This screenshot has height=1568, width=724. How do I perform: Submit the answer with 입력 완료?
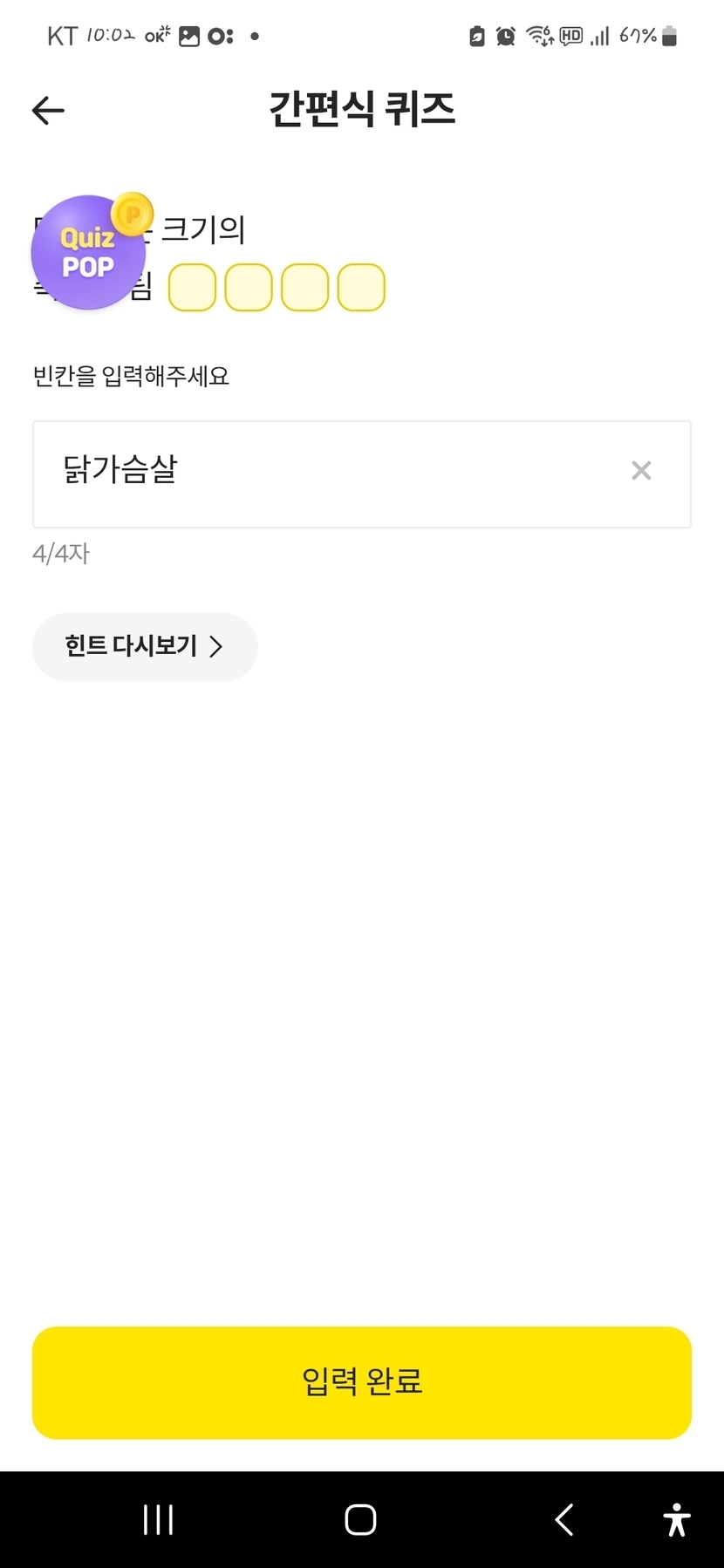362,1382
